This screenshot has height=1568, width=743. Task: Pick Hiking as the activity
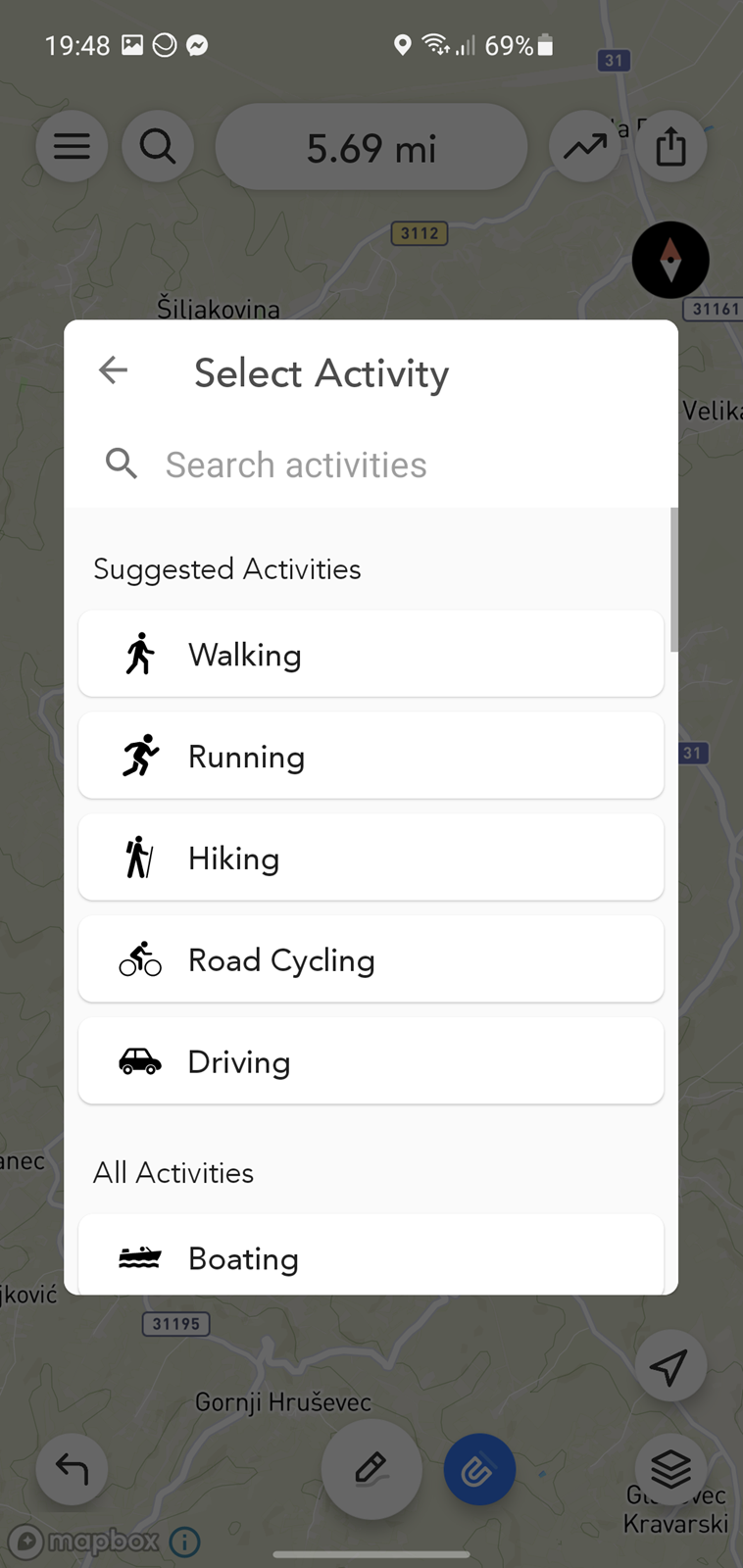[x=371, y=857]
